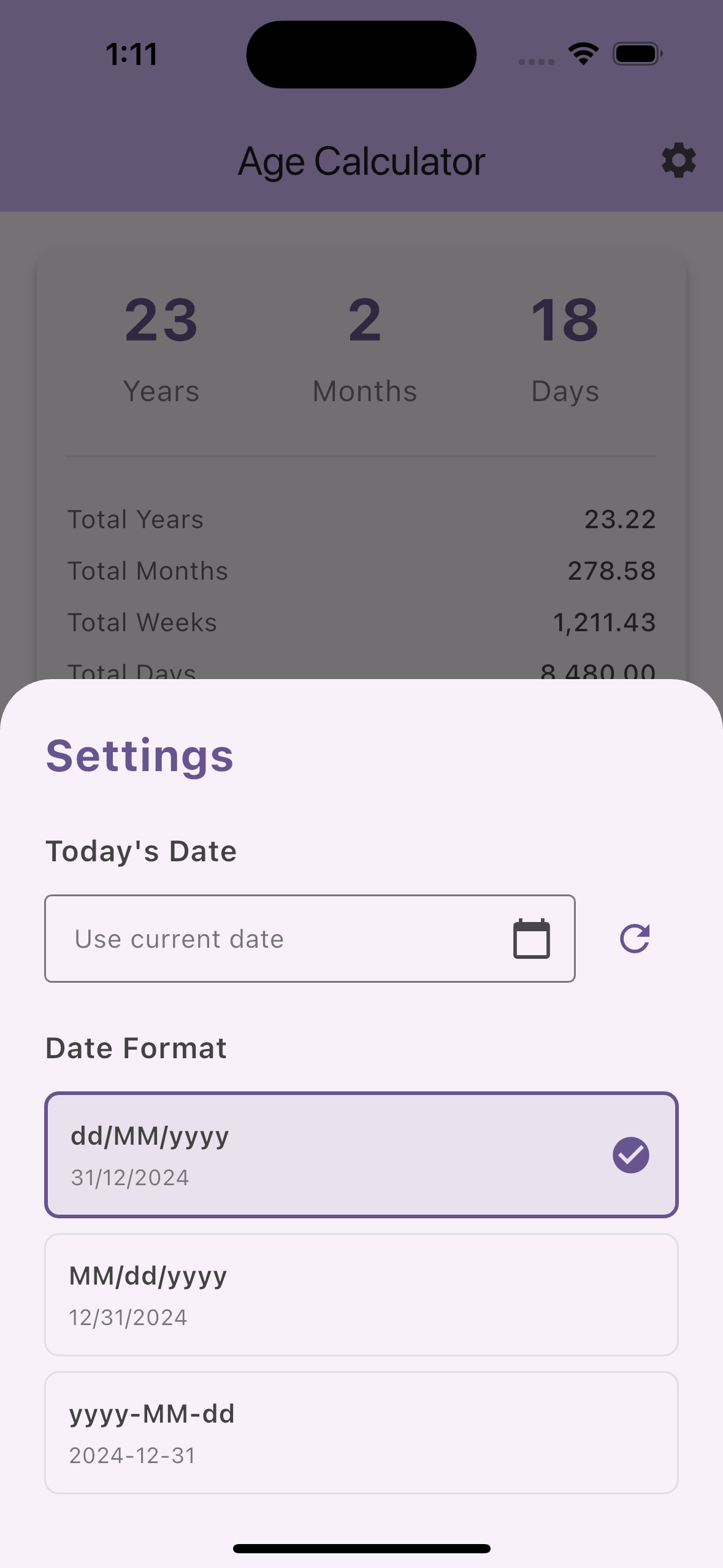
Task: Tap the checkmark on dd/MM/yyyy format
Action: coord(630,1154)
